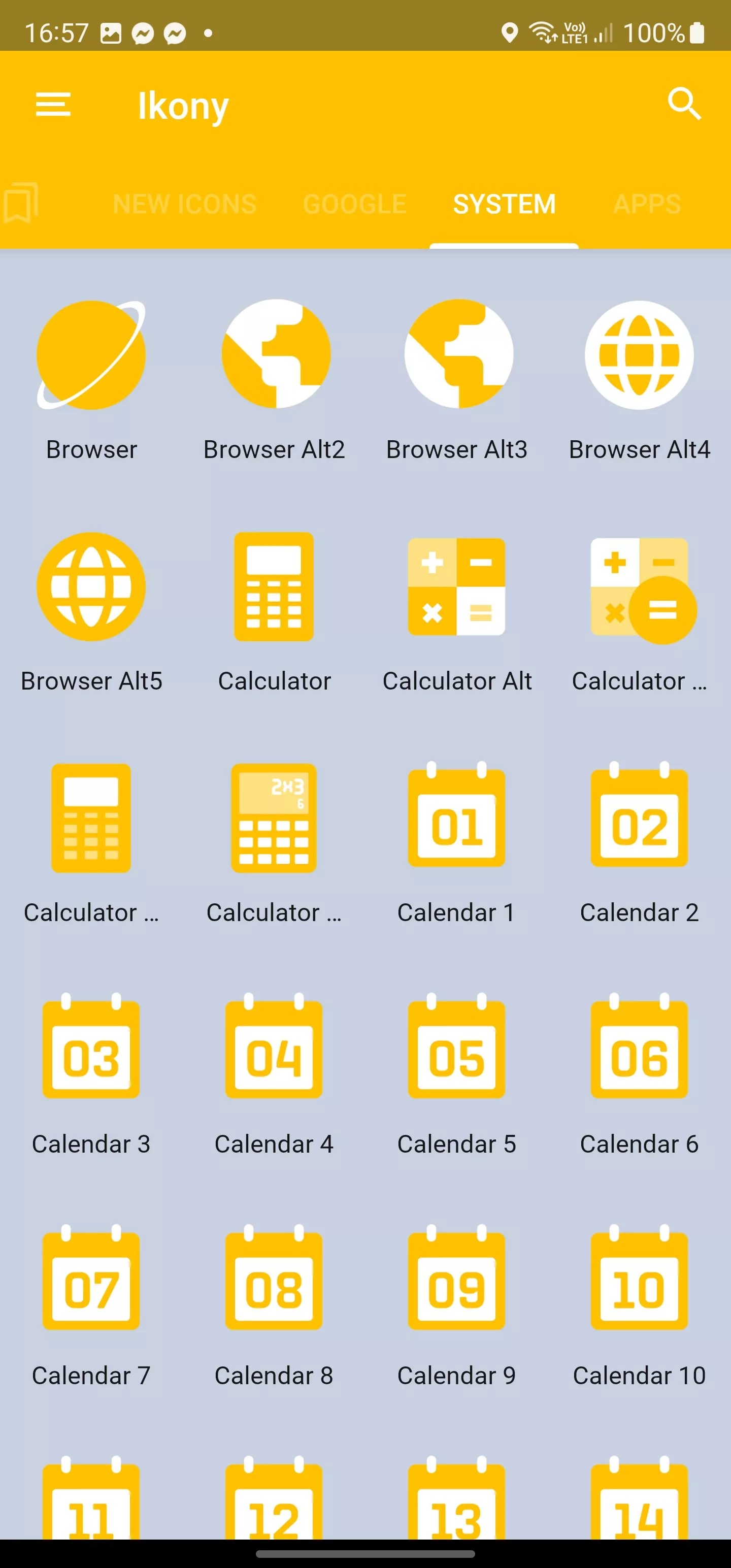The image size is (731, 1568).
Task: Switch to the NEW ICONS tab
Action: [184, 204]
